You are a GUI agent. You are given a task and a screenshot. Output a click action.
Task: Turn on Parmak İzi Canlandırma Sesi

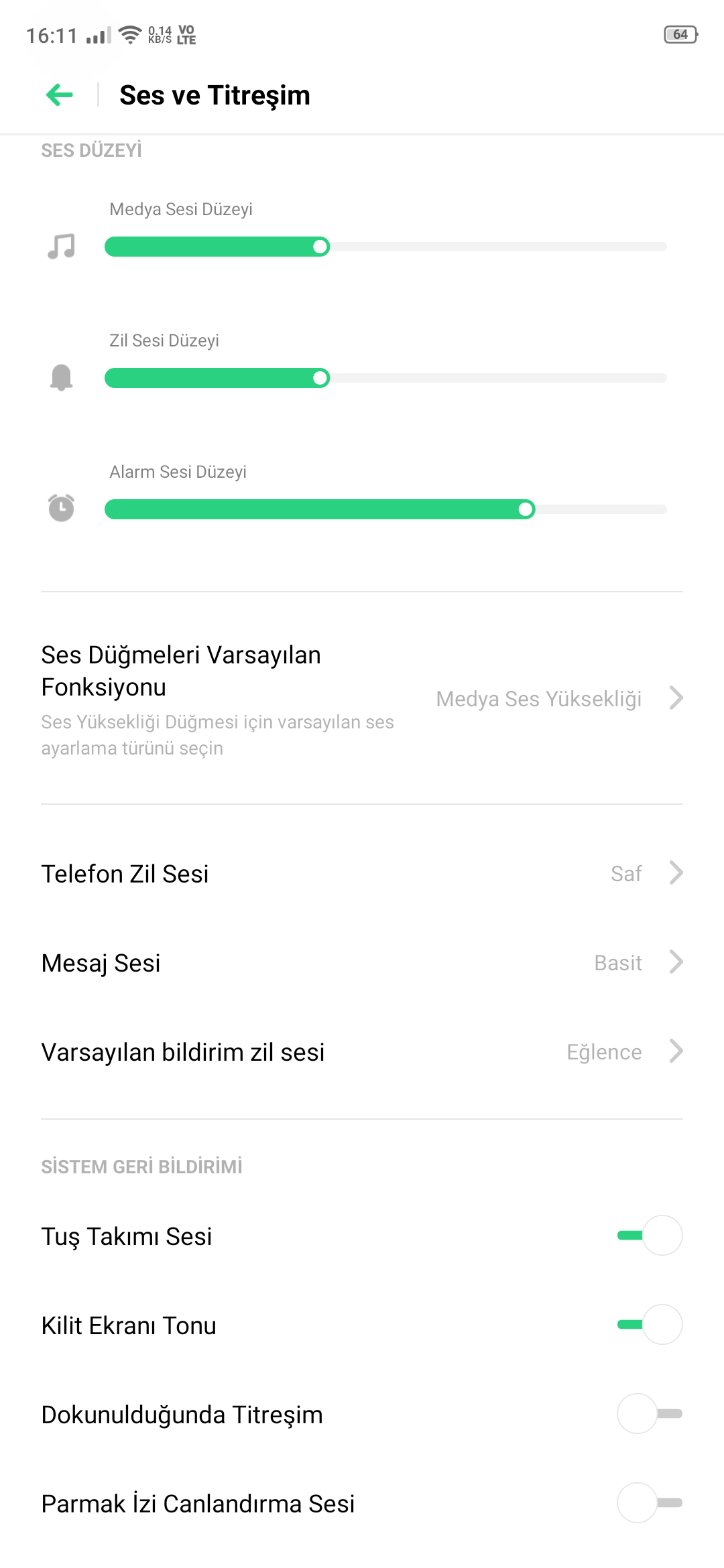tap(650, 1502)
